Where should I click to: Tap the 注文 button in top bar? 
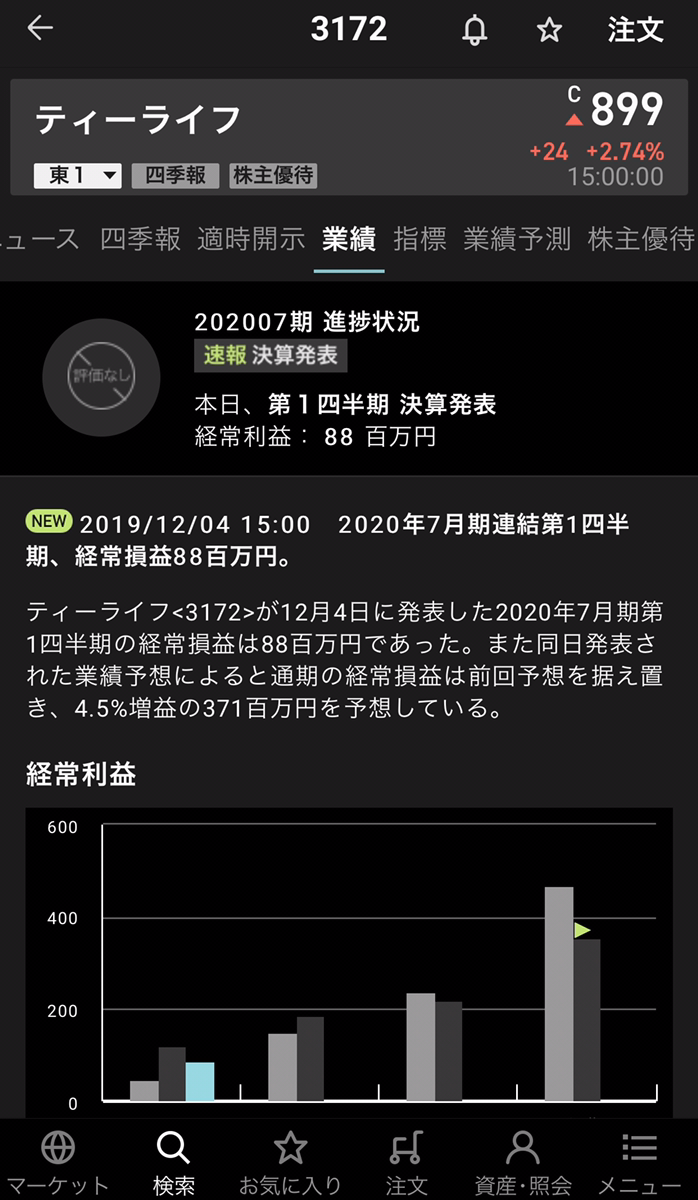pyautogui.click(x=636, y=30)
